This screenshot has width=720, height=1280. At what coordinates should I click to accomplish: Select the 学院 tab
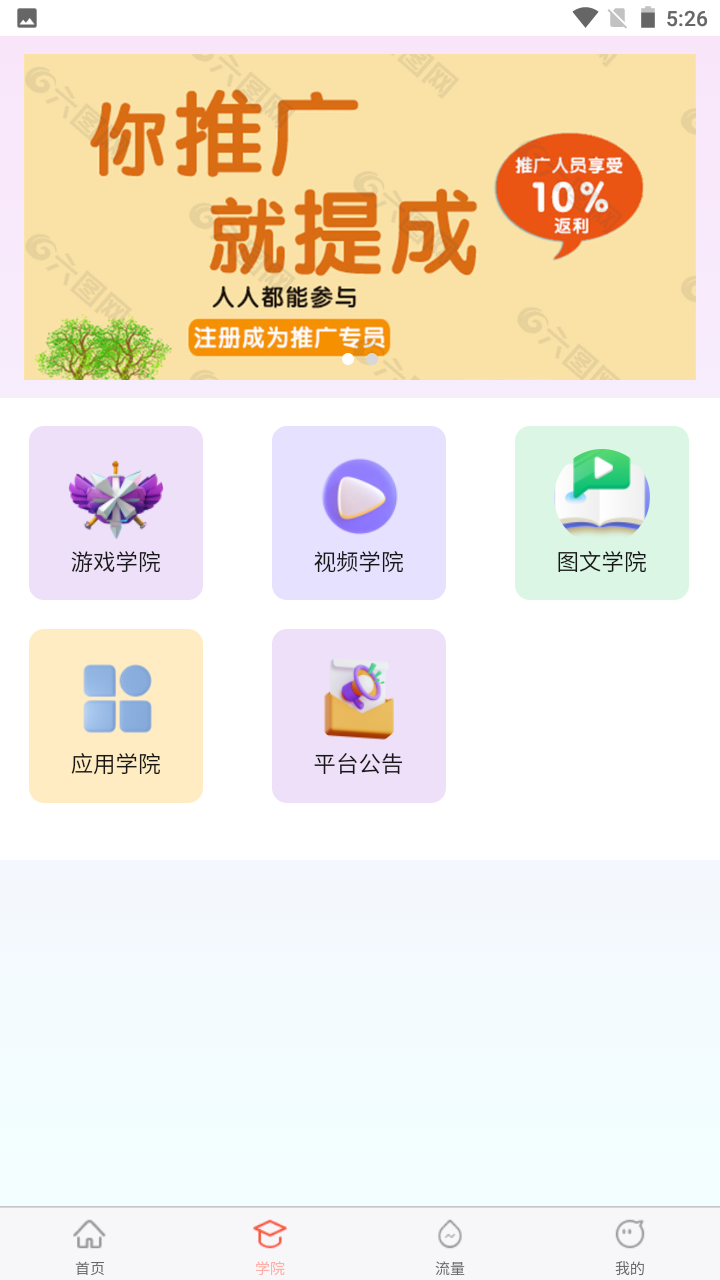tap(270, 1246)
